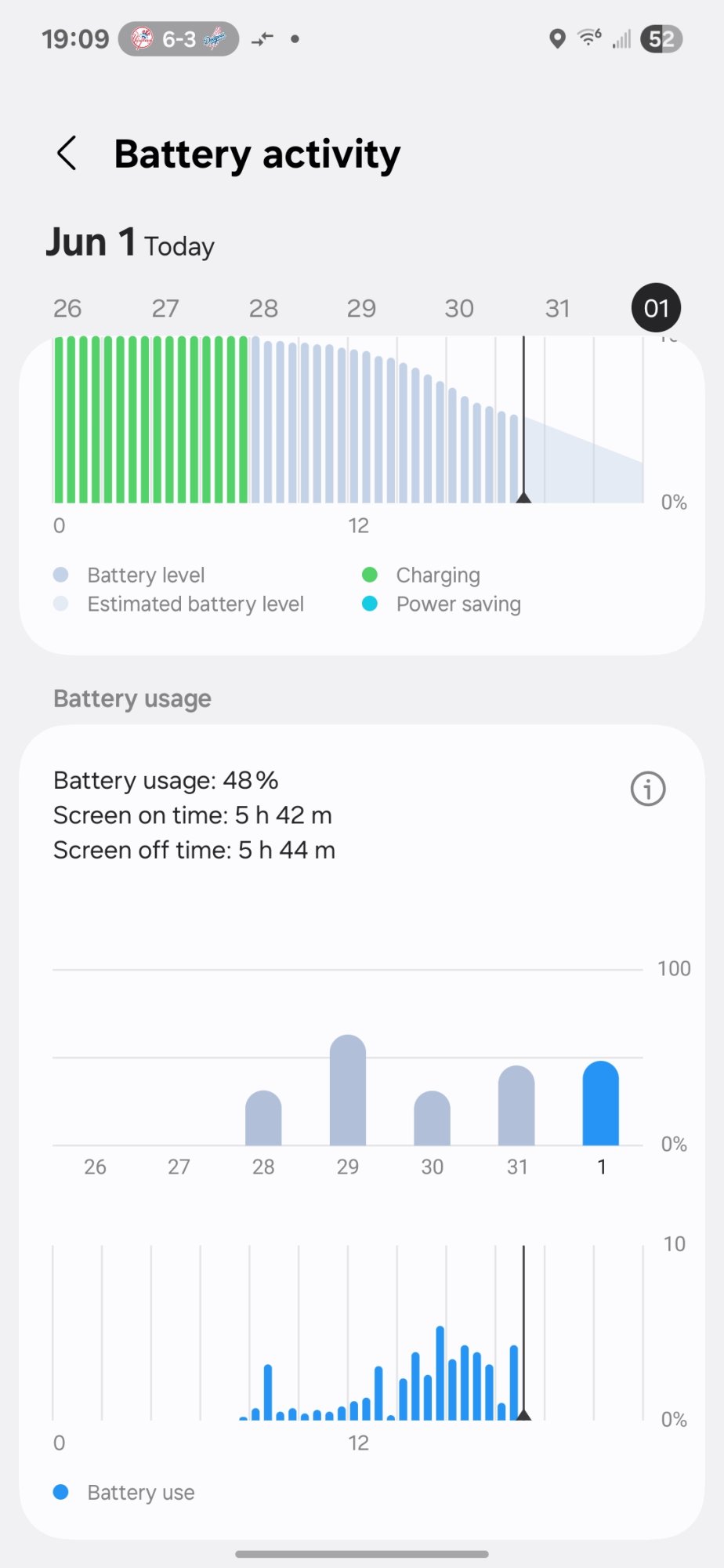Select date 27 in the date strip
Screen dimensions: 724x1568
point(165,308)
